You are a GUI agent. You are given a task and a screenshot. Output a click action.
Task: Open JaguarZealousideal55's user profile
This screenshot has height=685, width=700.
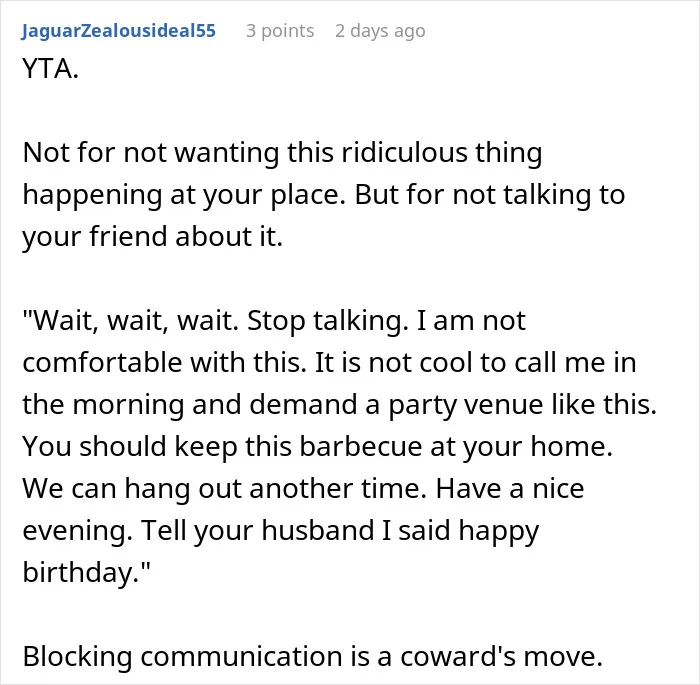[118, 31]
